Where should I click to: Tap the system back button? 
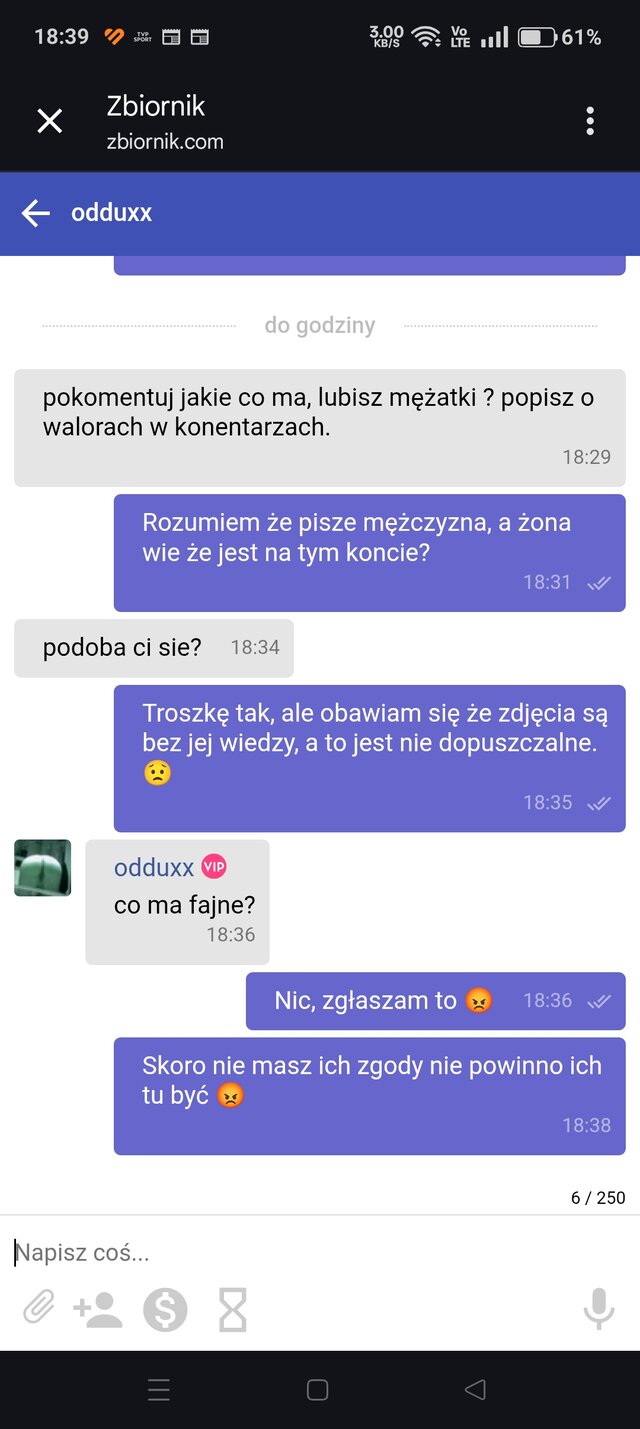pyautogui.click(x=475, y=1390)
